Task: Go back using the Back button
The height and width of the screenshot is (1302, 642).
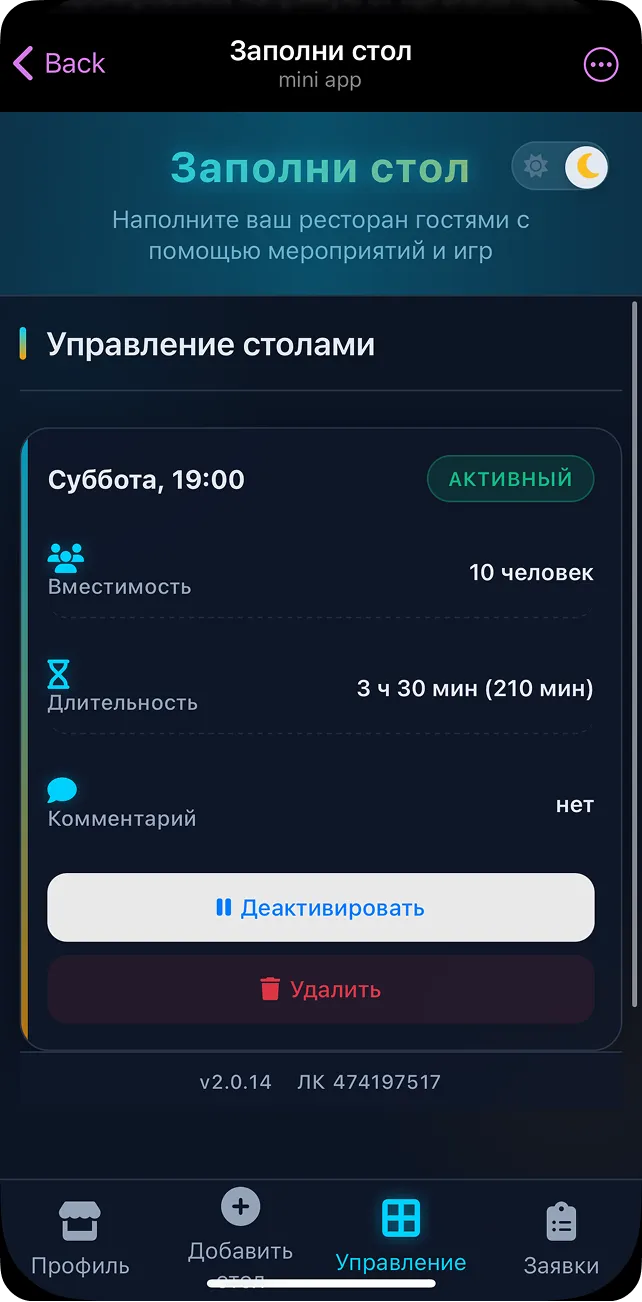Action: tap(59, 64)
